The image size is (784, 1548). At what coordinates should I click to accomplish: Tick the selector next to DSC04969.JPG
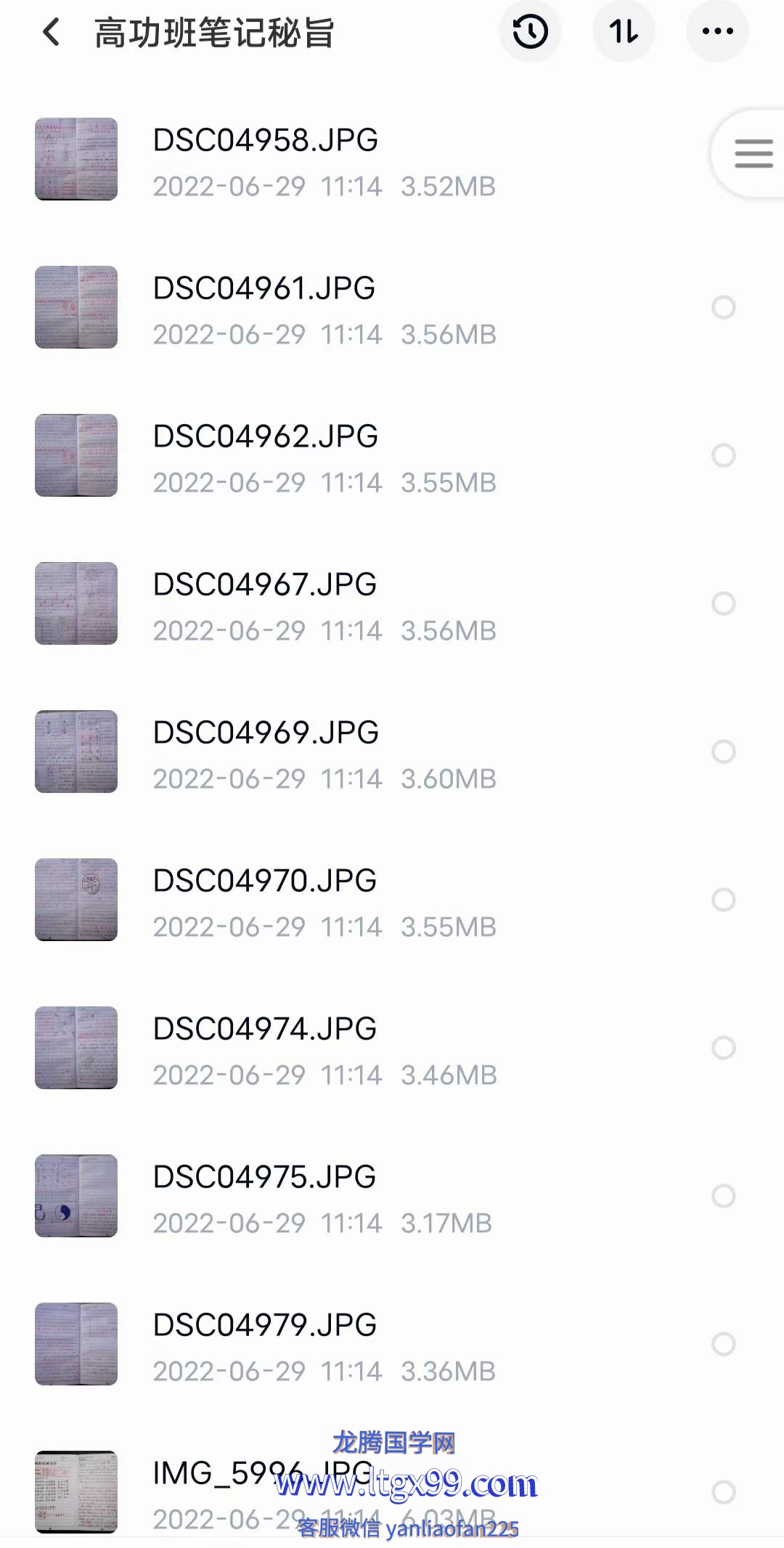click(723, 751)
